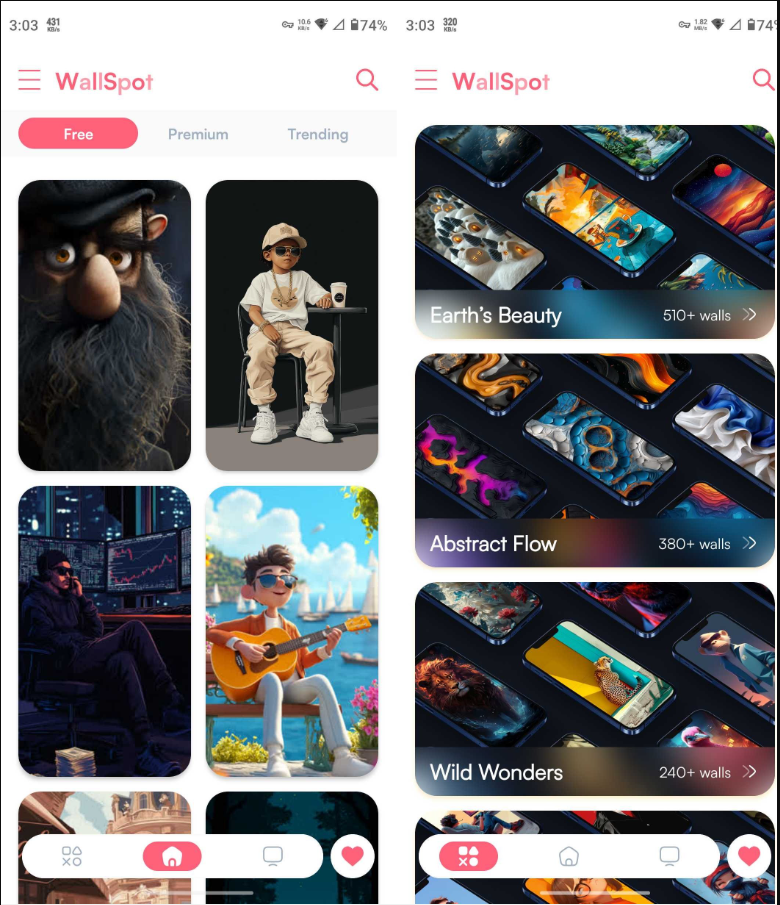Open the Wild Wonders collection

(594, 689)
